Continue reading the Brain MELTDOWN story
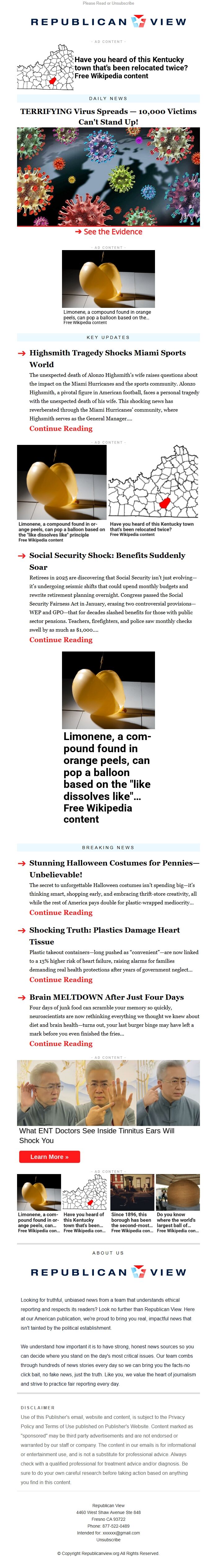The height and width of the screenshot is (1568, 217). 61,1043
